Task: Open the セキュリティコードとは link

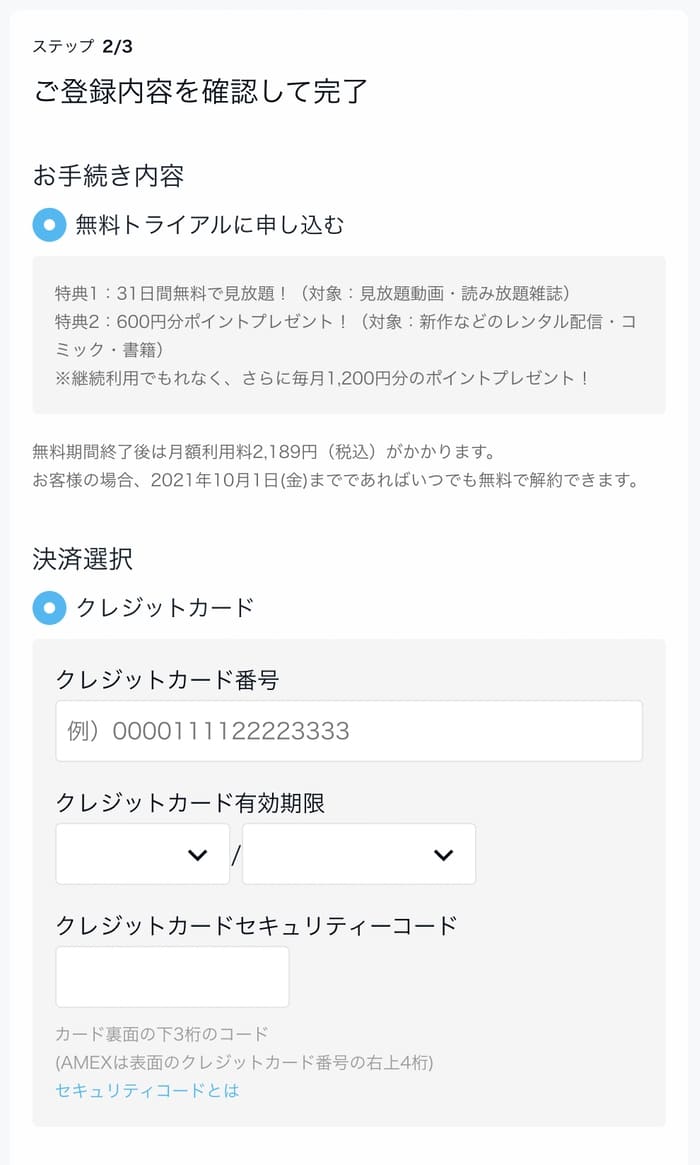Action: [x=148, y=1090]
